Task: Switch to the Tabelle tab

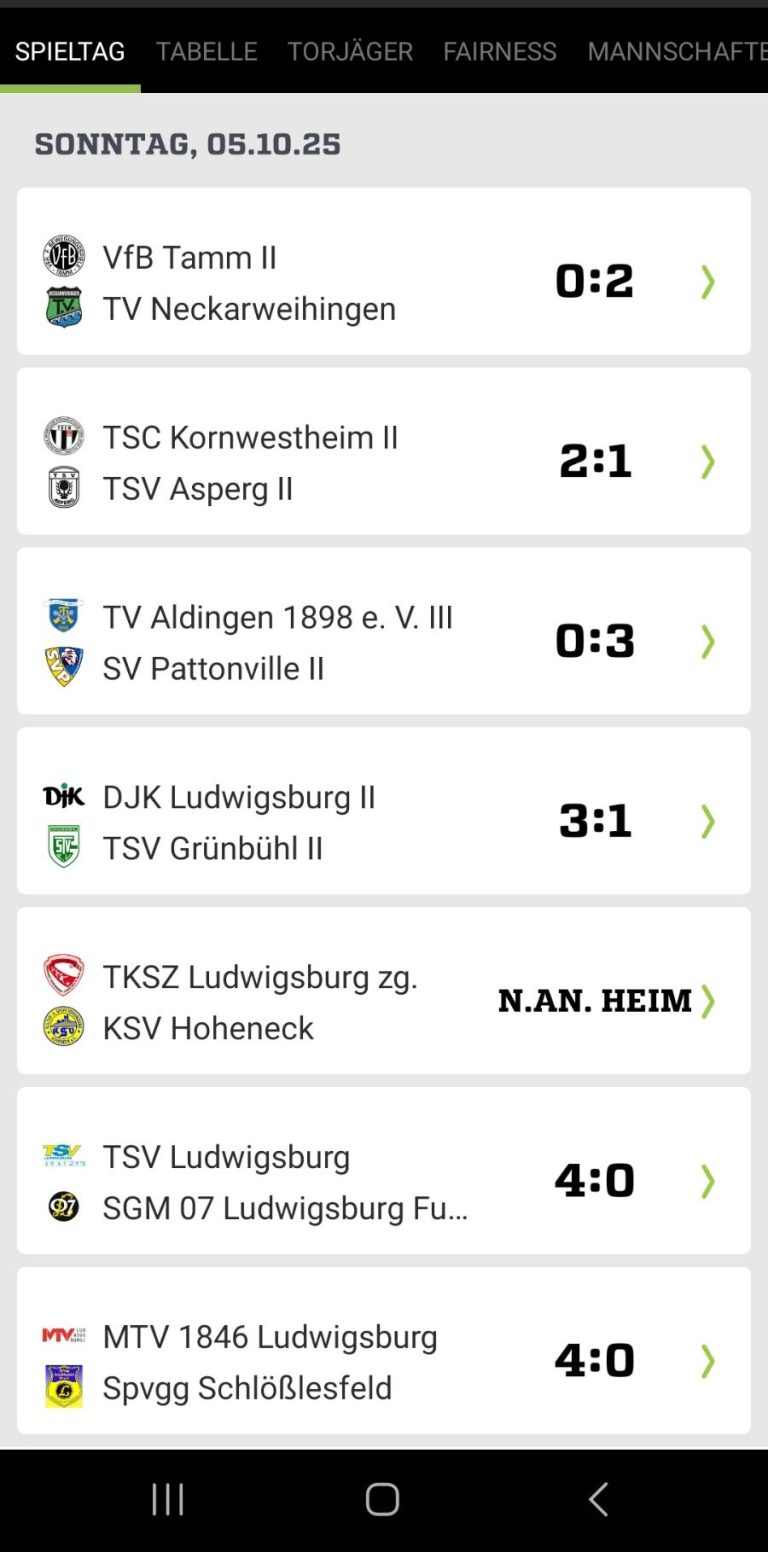Action: pyautogui.click(x=206, y=51)
